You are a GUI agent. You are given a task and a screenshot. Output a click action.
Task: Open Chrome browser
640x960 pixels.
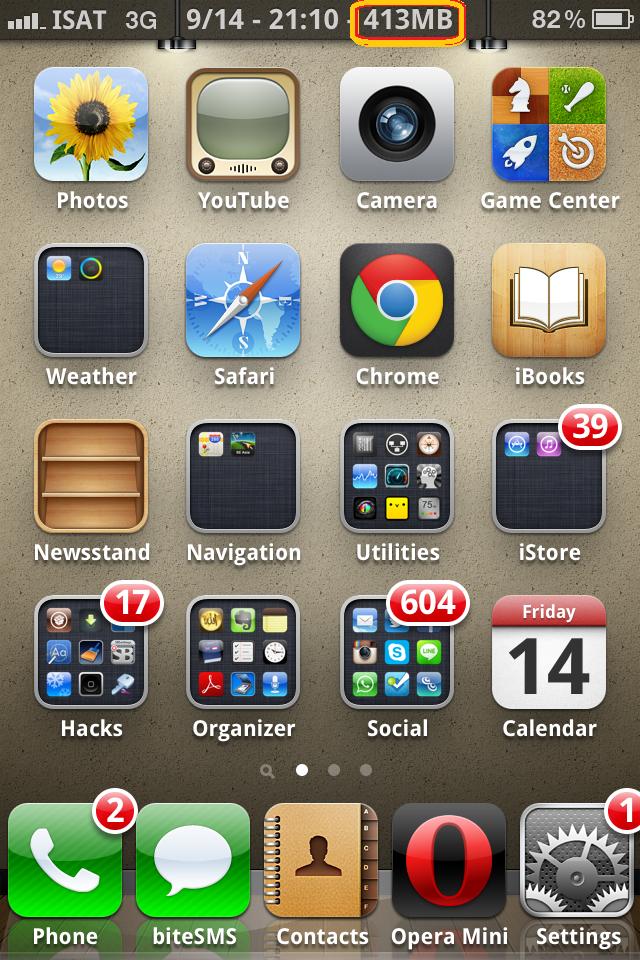pyautogui.click(x=397, y=300)
